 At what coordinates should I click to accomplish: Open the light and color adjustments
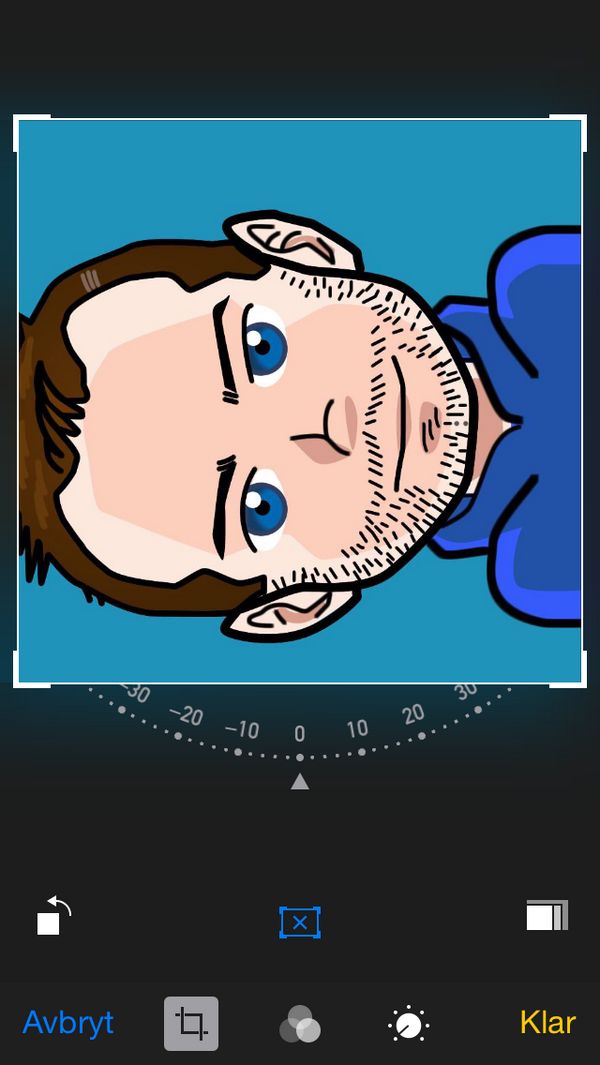coord(408,1024)
